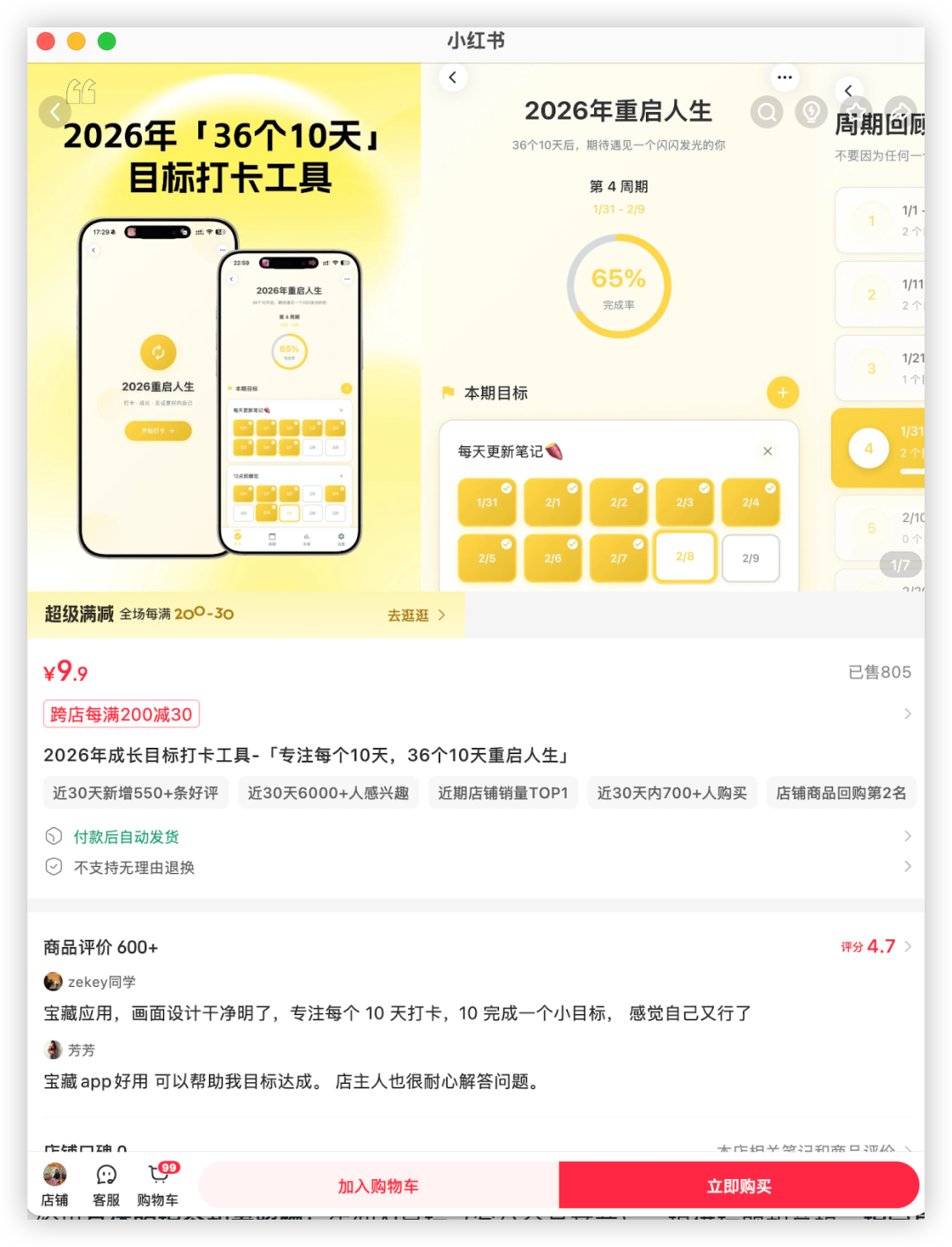Open the 去逛逛 link on the 超级满减 banner
The width and height of the screenshot is (952, 1247).
tap(416, 616)
